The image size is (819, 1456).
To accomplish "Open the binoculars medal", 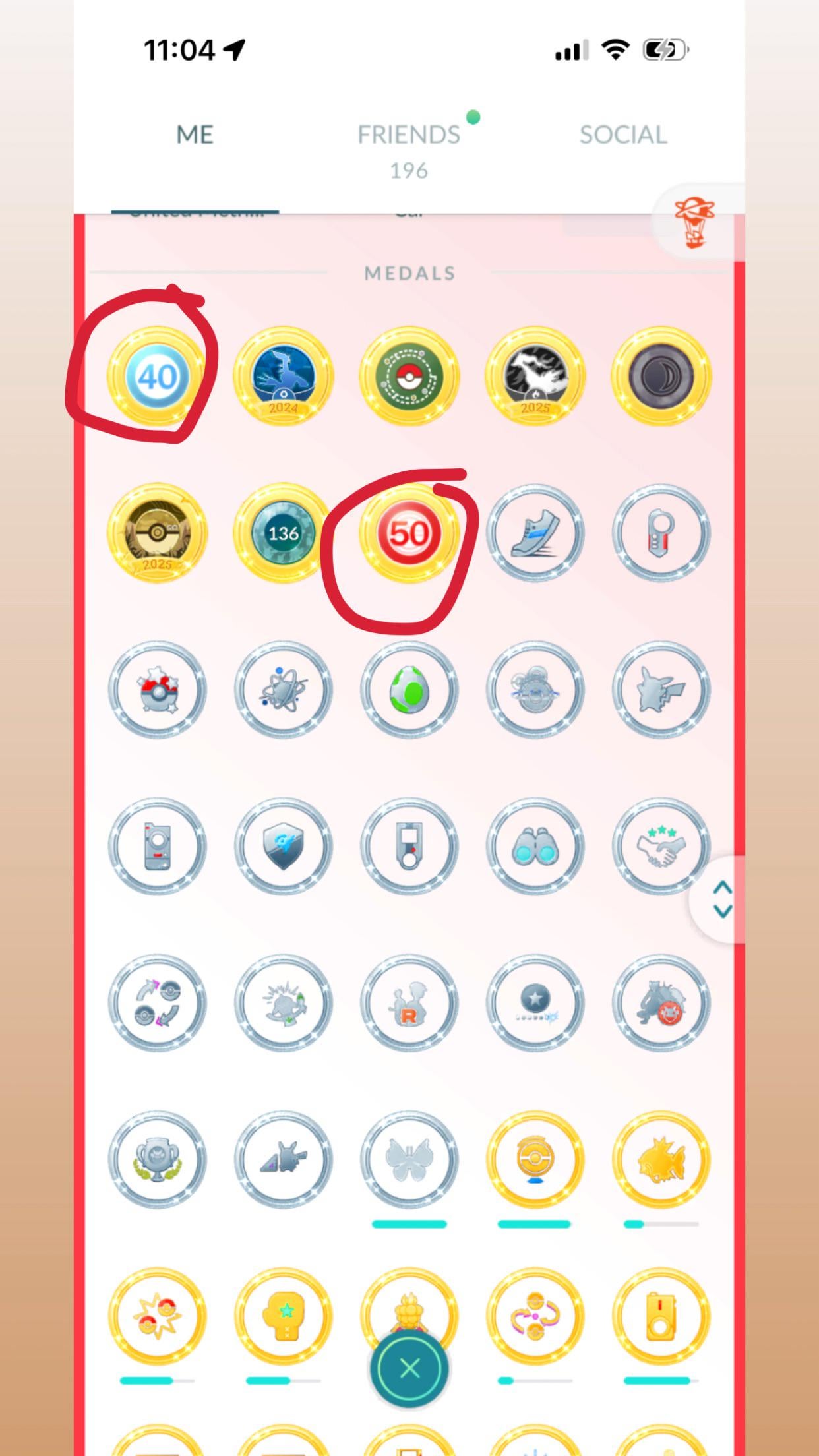I will click(x=535, y=846).
